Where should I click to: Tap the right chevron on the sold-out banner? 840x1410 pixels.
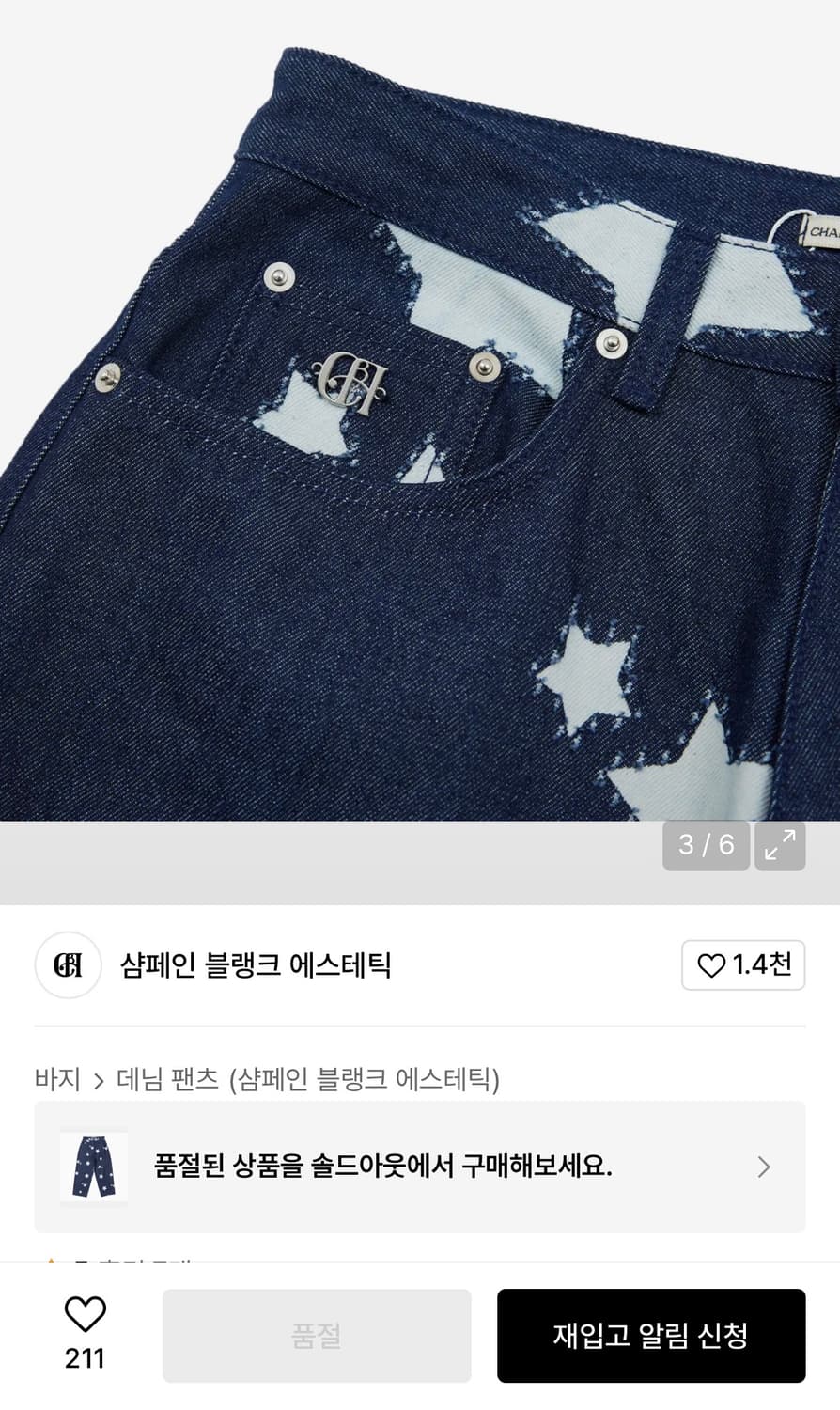pyautogui.click(x=764, y=1167)
